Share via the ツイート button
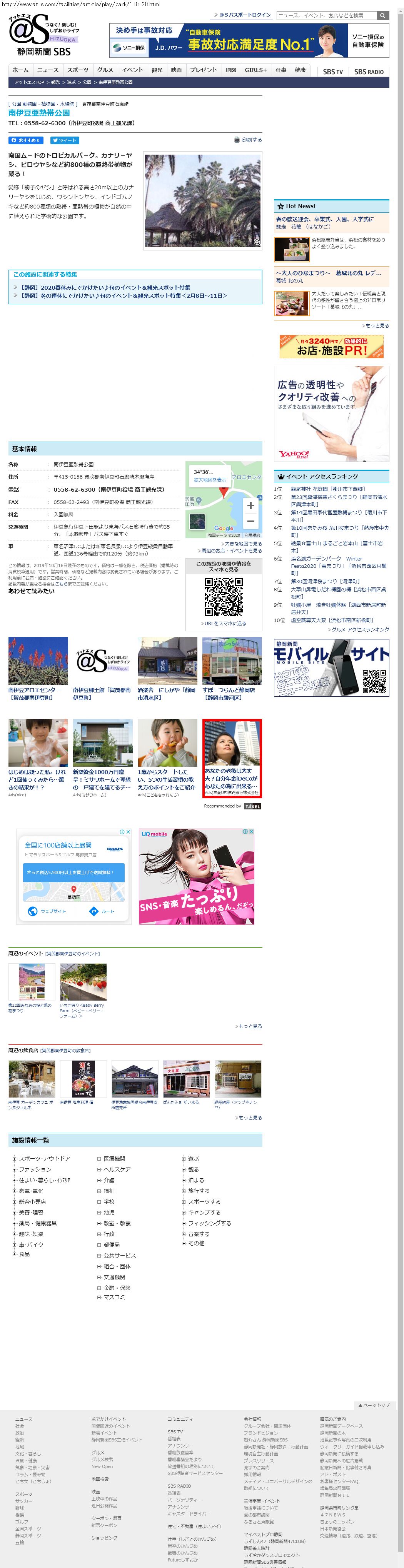This screenshot has height=1568, width=404. (x=64, y=140)
